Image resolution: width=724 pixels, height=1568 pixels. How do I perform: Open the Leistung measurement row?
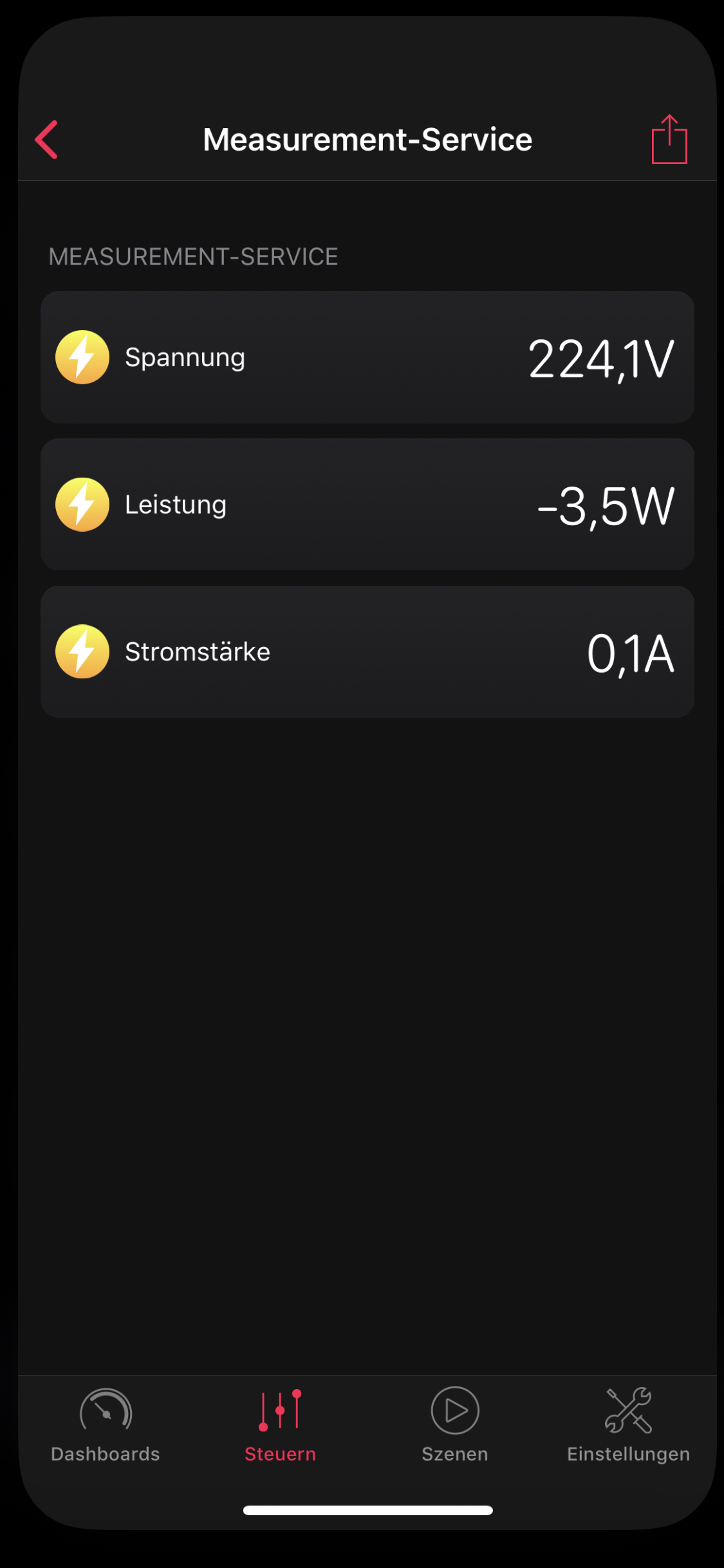pos(367,504)
